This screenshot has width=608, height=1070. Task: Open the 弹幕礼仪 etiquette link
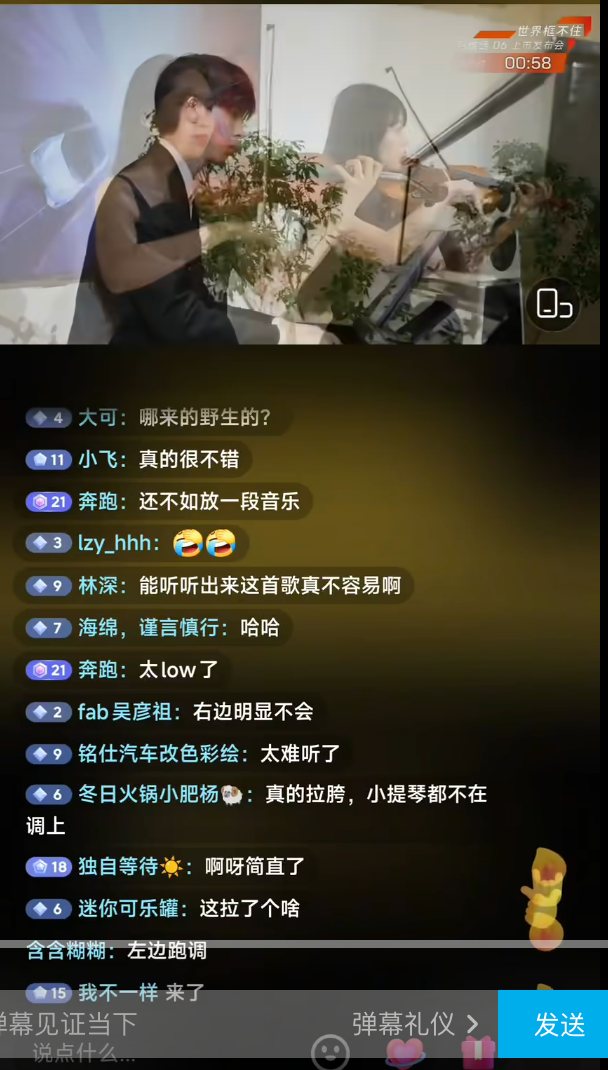click(414, 1023)
